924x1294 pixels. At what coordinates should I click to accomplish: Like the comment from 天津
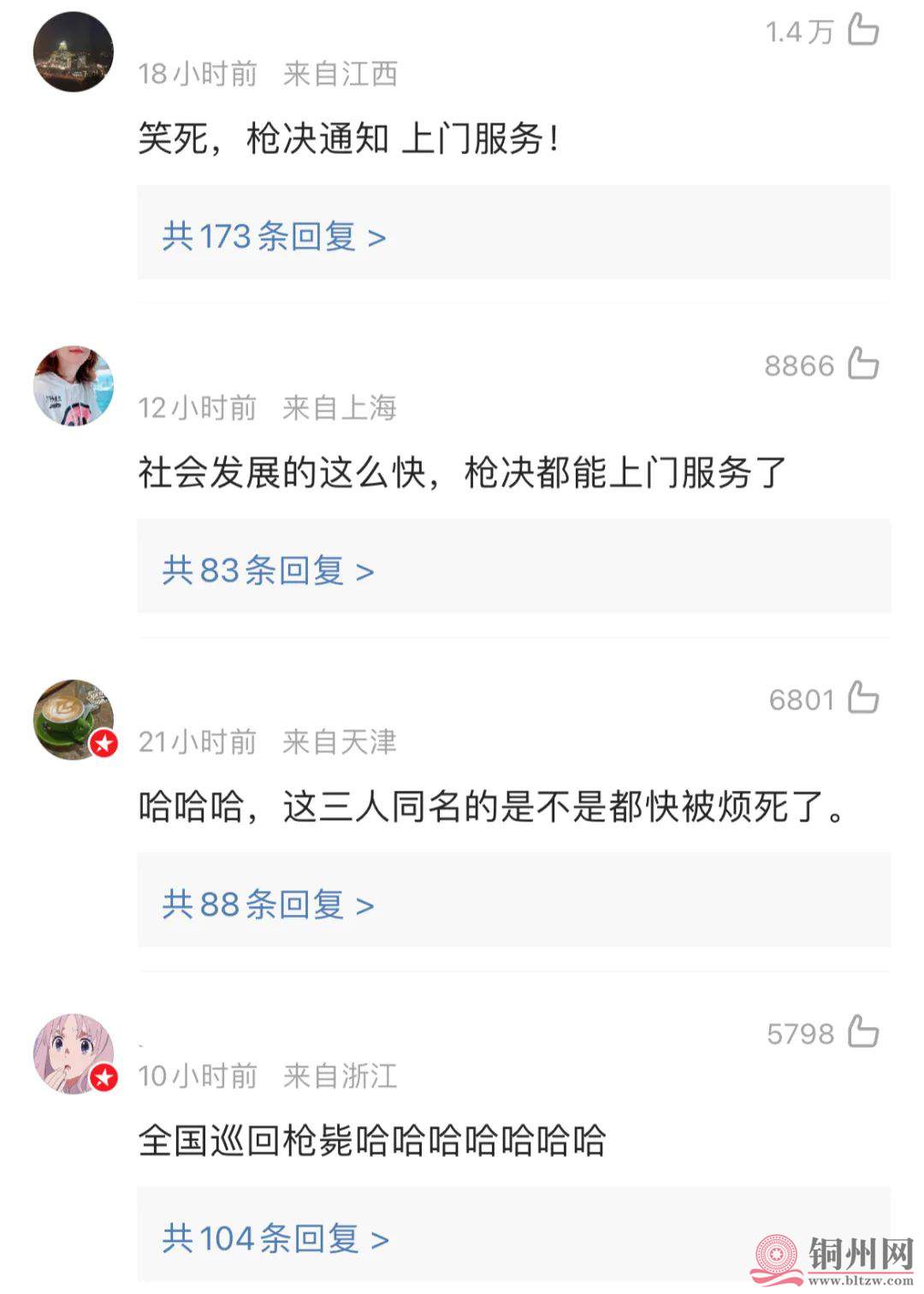pyautogui.click(x=862, y=697)
